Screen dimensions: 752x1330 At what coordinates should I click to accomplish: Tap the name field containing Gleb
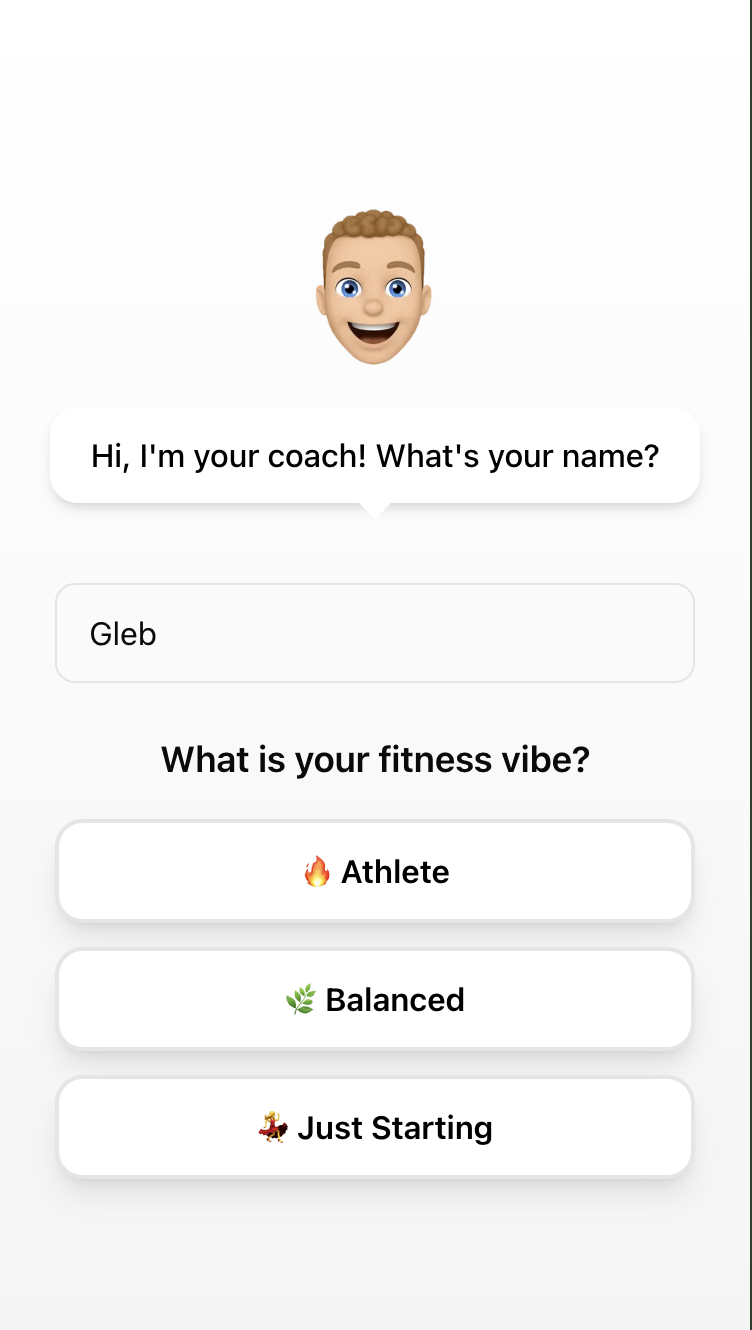click(374, 633)
